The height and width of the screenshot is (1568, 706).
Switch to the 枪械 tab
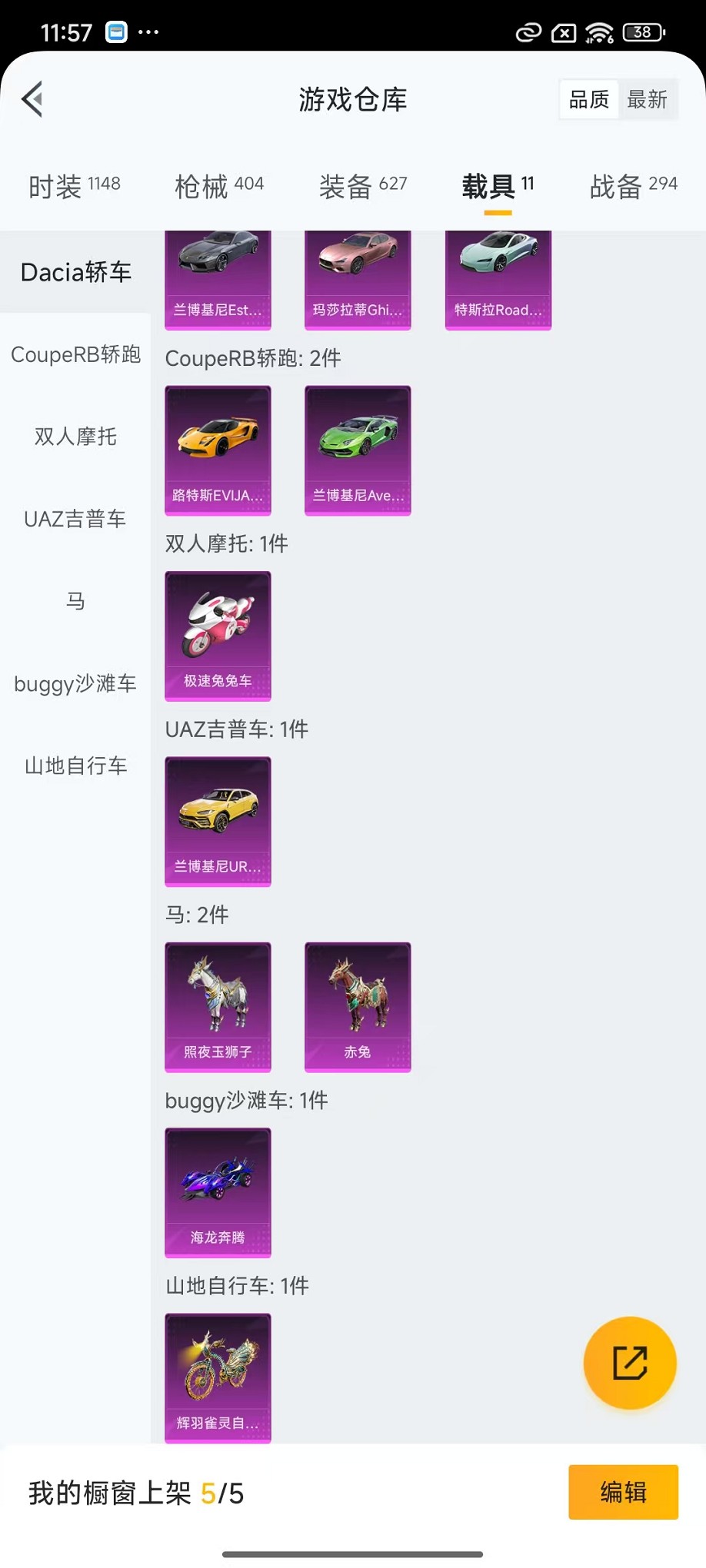coord(219,186)
